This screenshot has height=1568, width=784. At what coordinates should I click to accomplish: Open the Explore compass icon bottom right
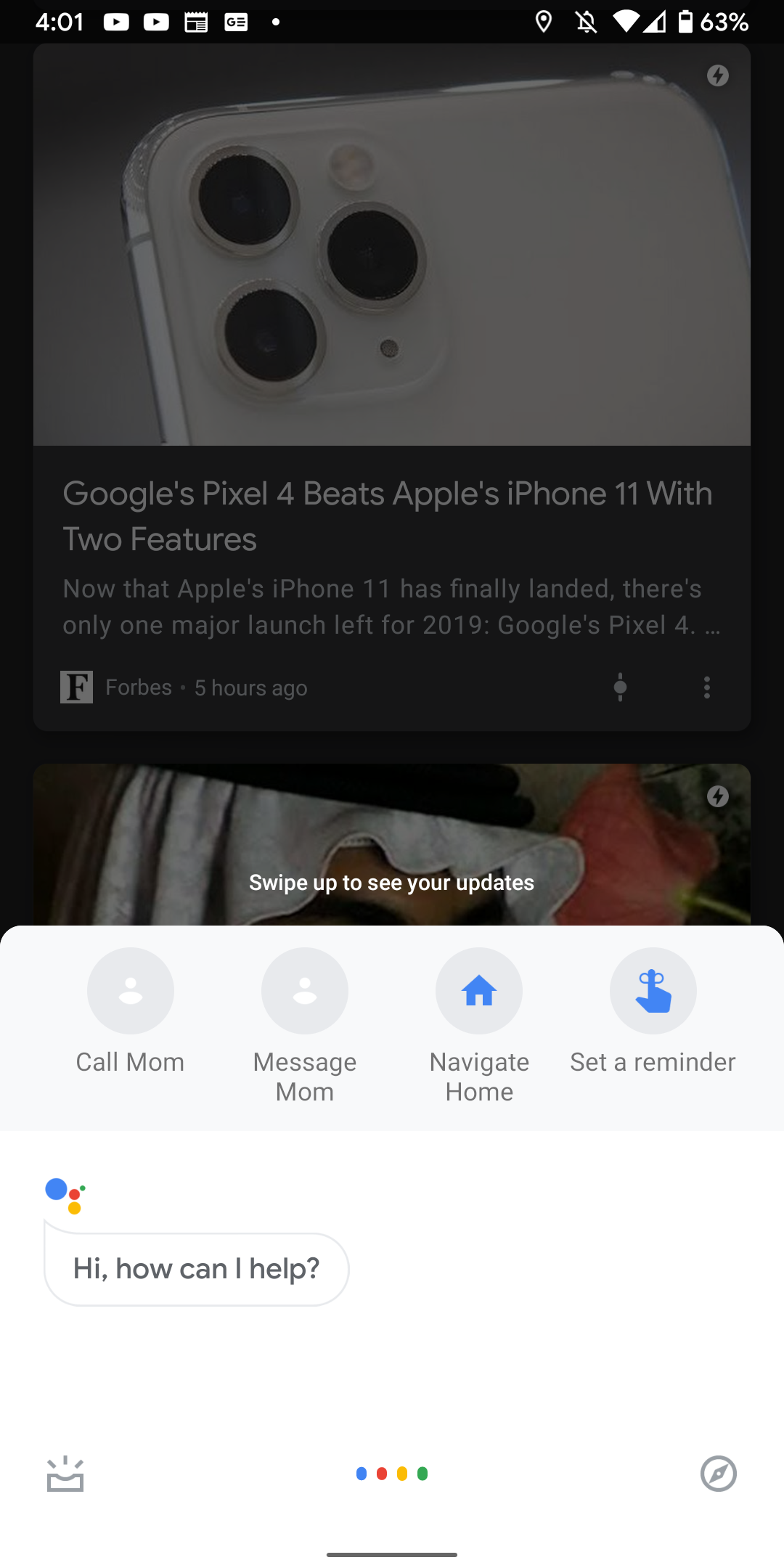718,1474
